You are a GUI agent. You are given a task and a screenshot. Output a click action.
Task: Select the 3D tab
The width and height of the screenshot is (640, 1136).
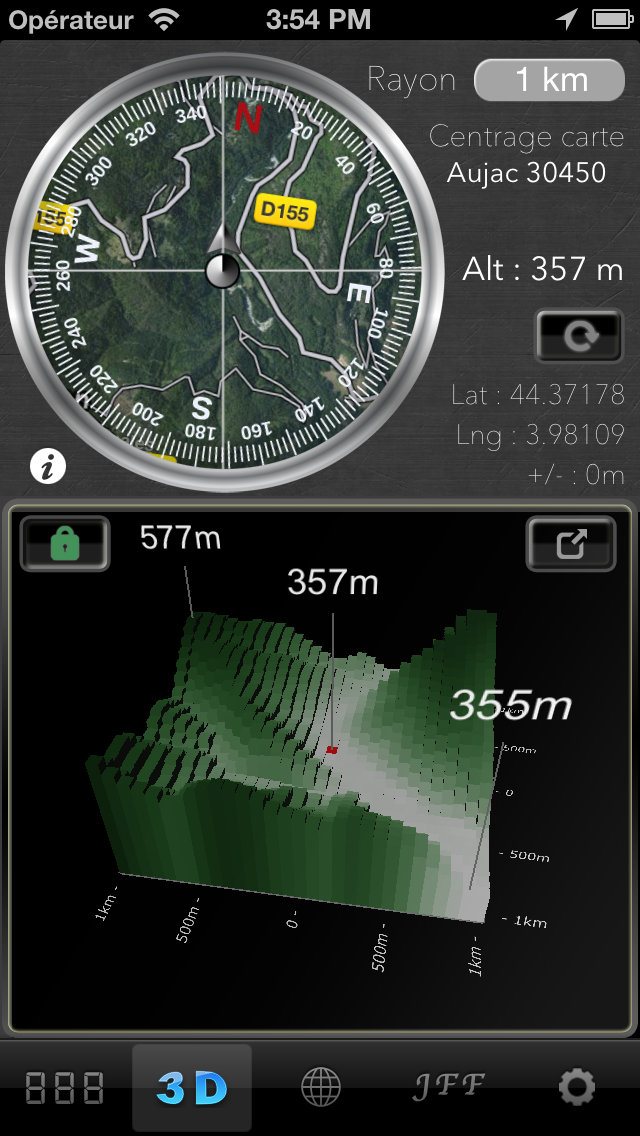pyautogui.click(x=192, y=1087)
